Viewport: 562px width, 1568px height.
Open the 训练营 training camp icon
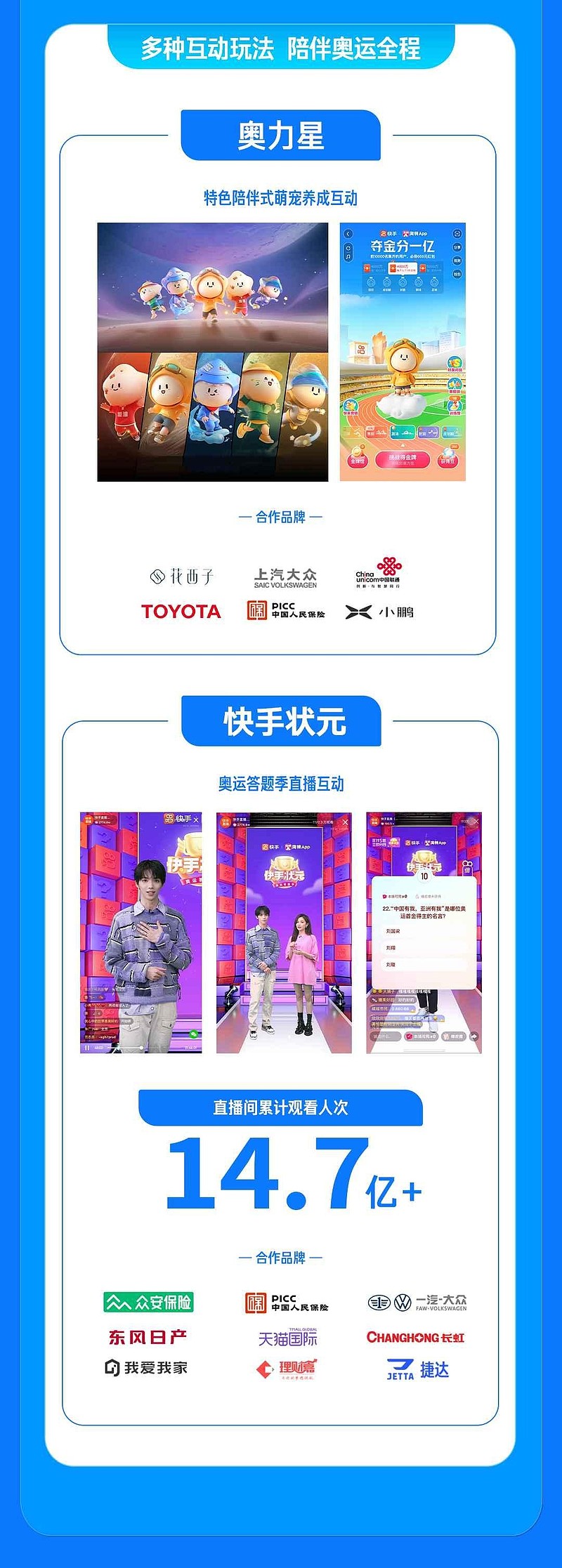453,407
